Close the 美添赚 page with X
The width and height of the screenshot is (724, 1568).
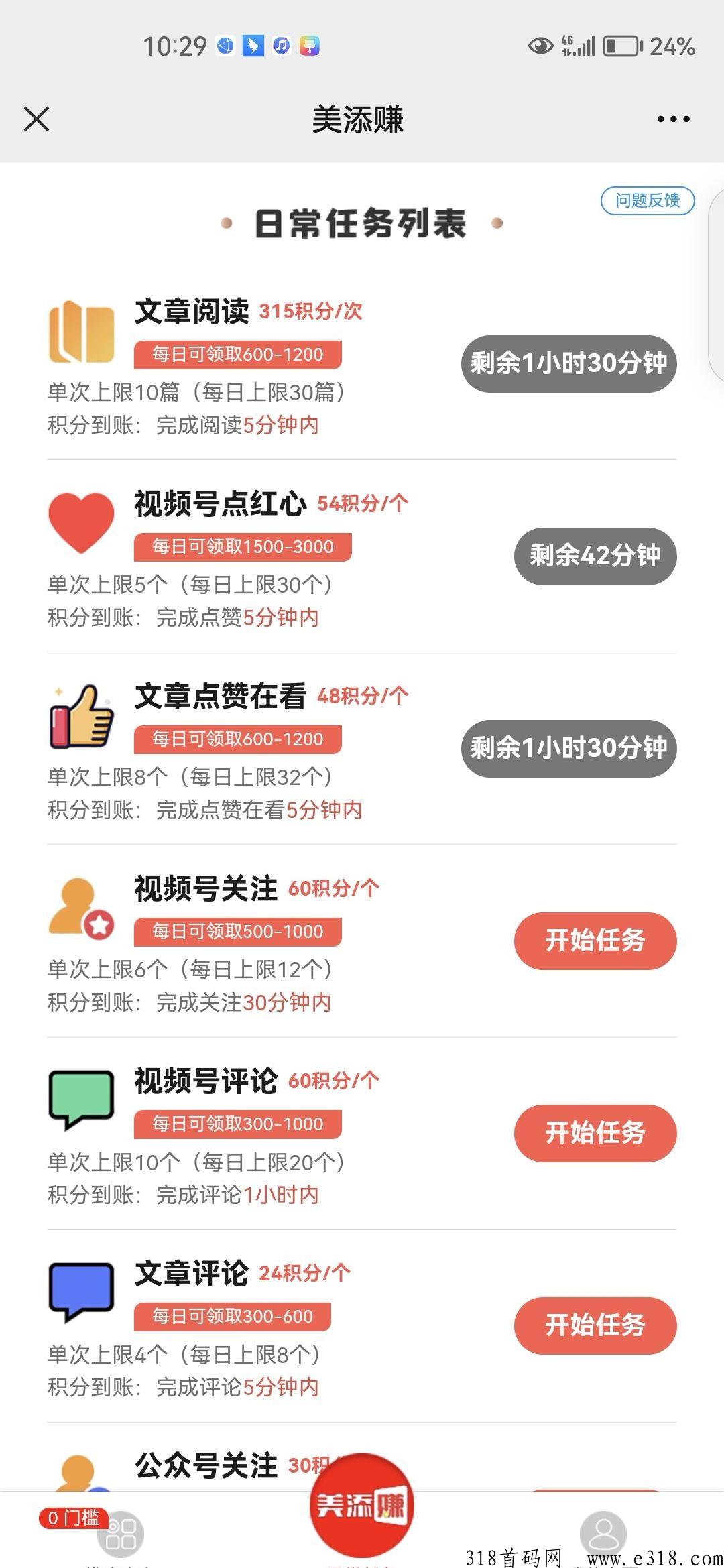pos(36,119)
